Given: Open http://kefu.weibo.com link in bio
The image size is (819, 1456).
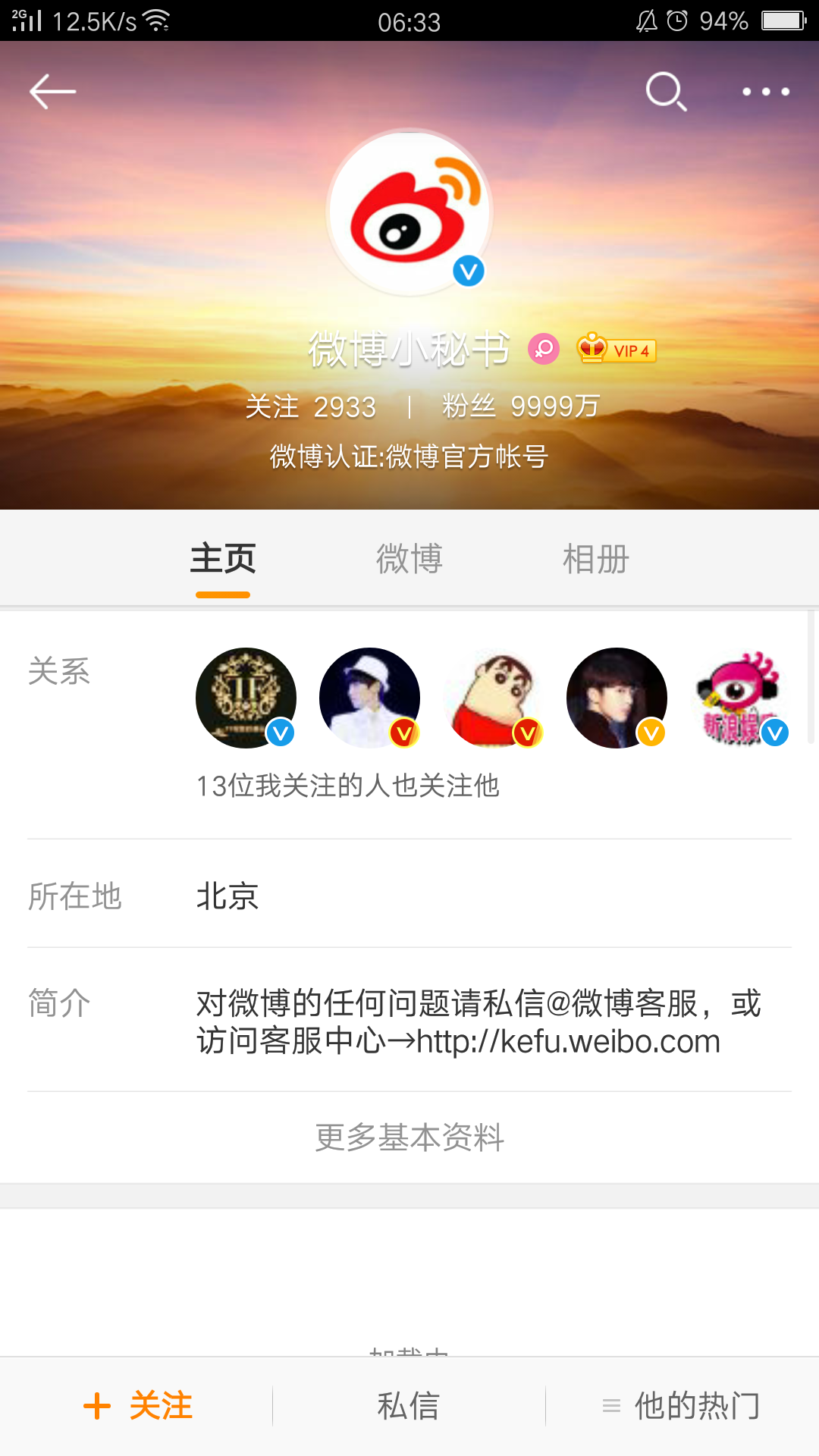Looking at the screenshot, I should coord(565,1041).
